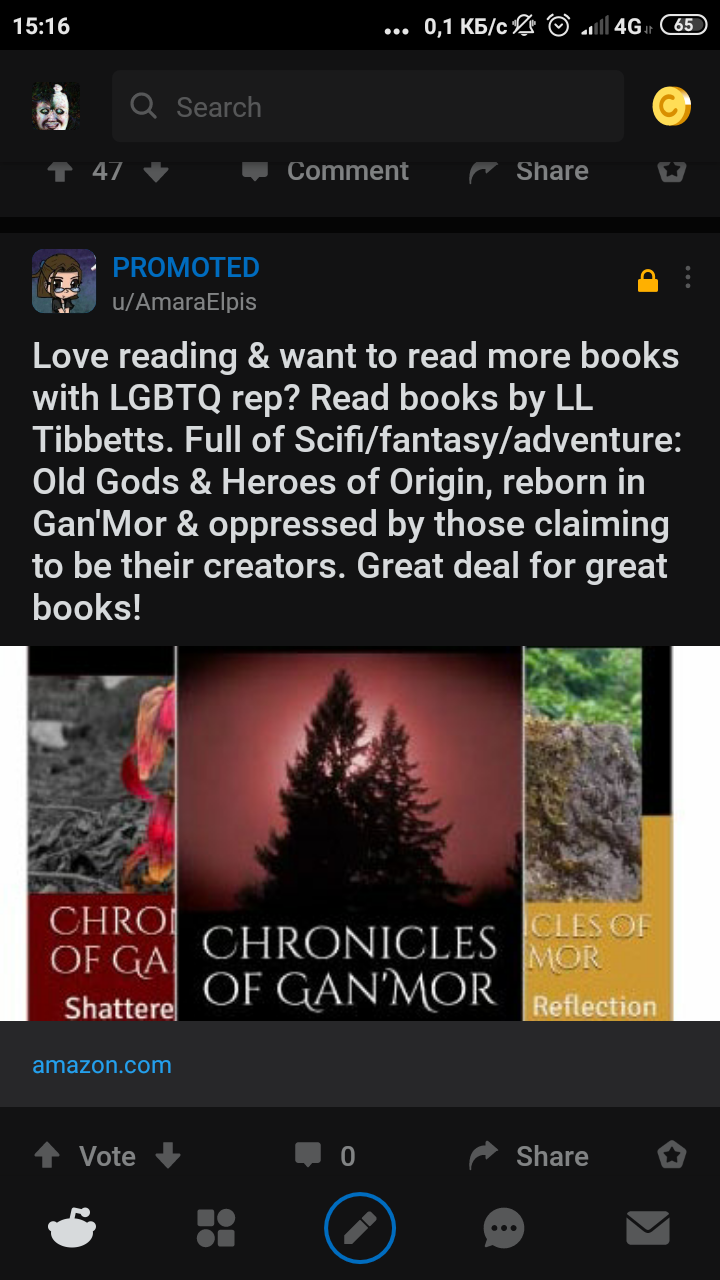Downvote the post with 47 votes
Image resolution: width=720 pixels, height=1280 pixels.
tap(156, 171)
